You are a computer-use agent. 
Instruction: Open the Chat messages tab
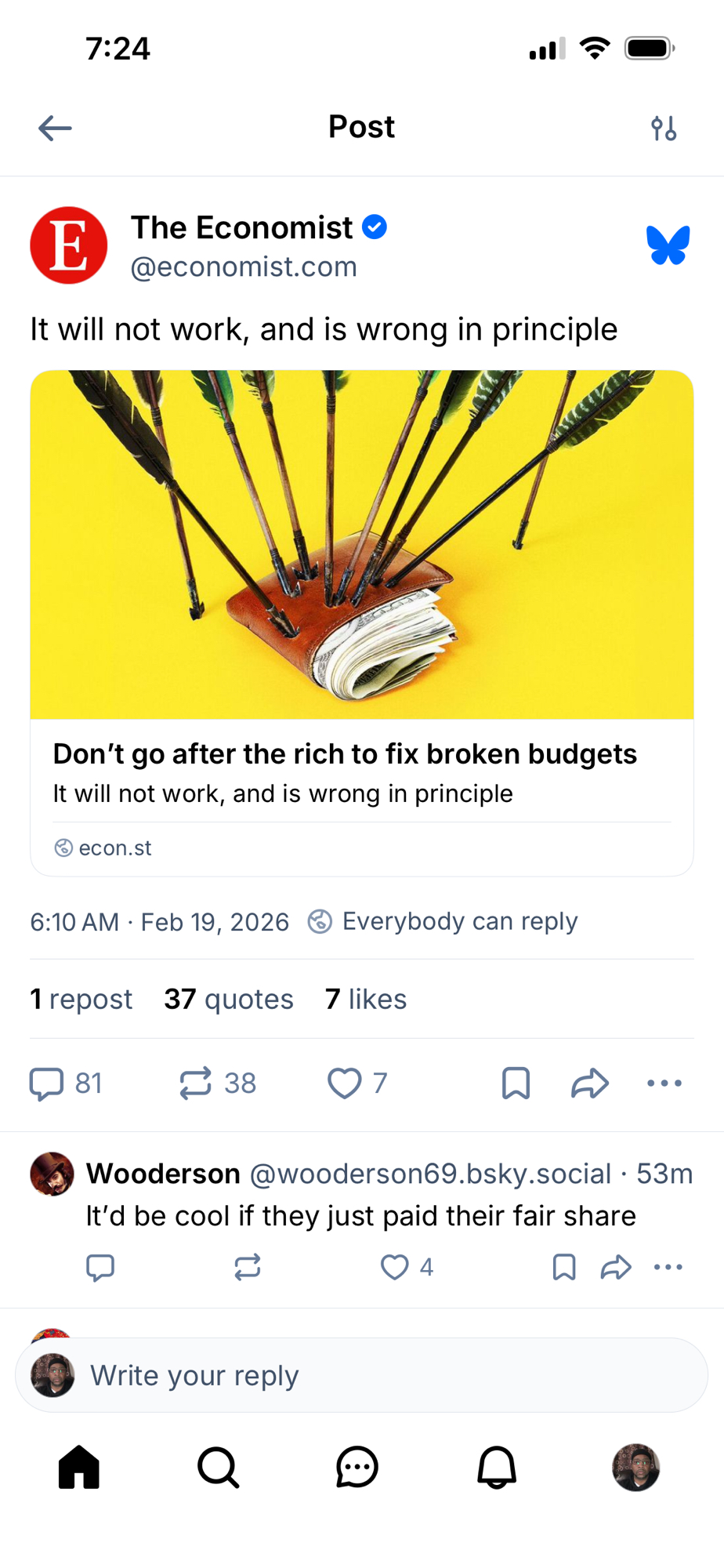pos(357,1467)
